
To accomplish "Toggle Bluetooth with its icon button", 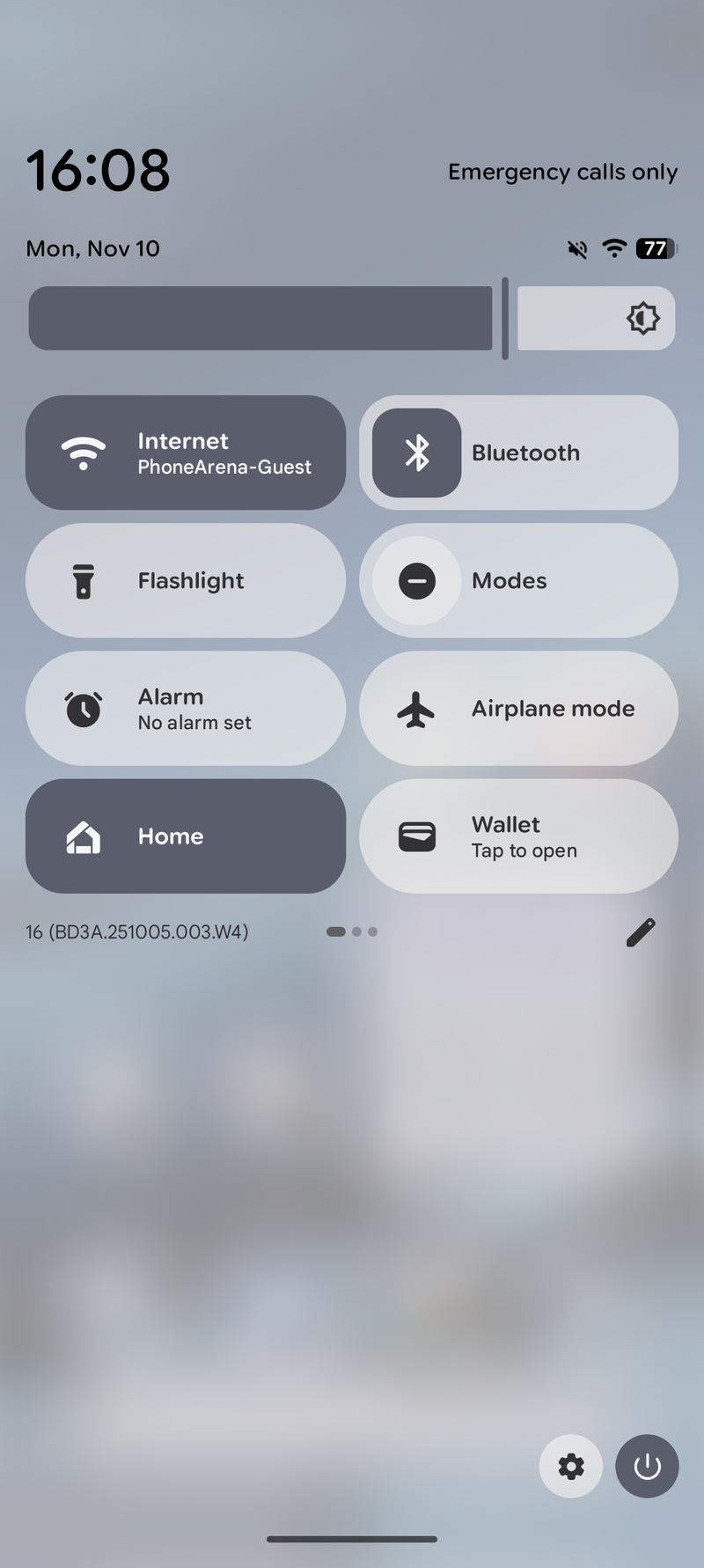I will (416, 453).
